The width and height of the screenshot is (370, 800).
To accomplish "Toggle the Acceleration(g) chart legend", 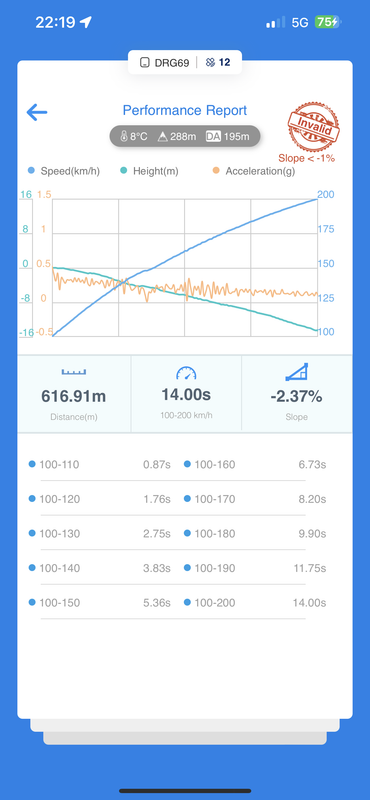I will point(253,171).
